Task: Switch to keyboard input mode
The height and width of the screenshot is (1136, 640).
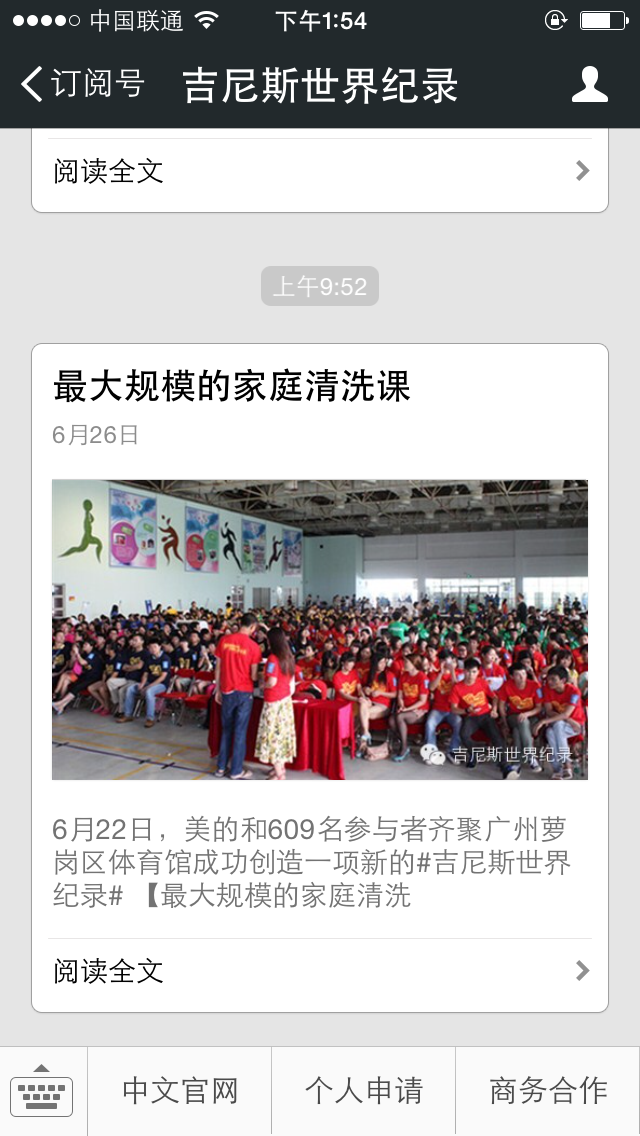Action: click(x=42, y=1091)
